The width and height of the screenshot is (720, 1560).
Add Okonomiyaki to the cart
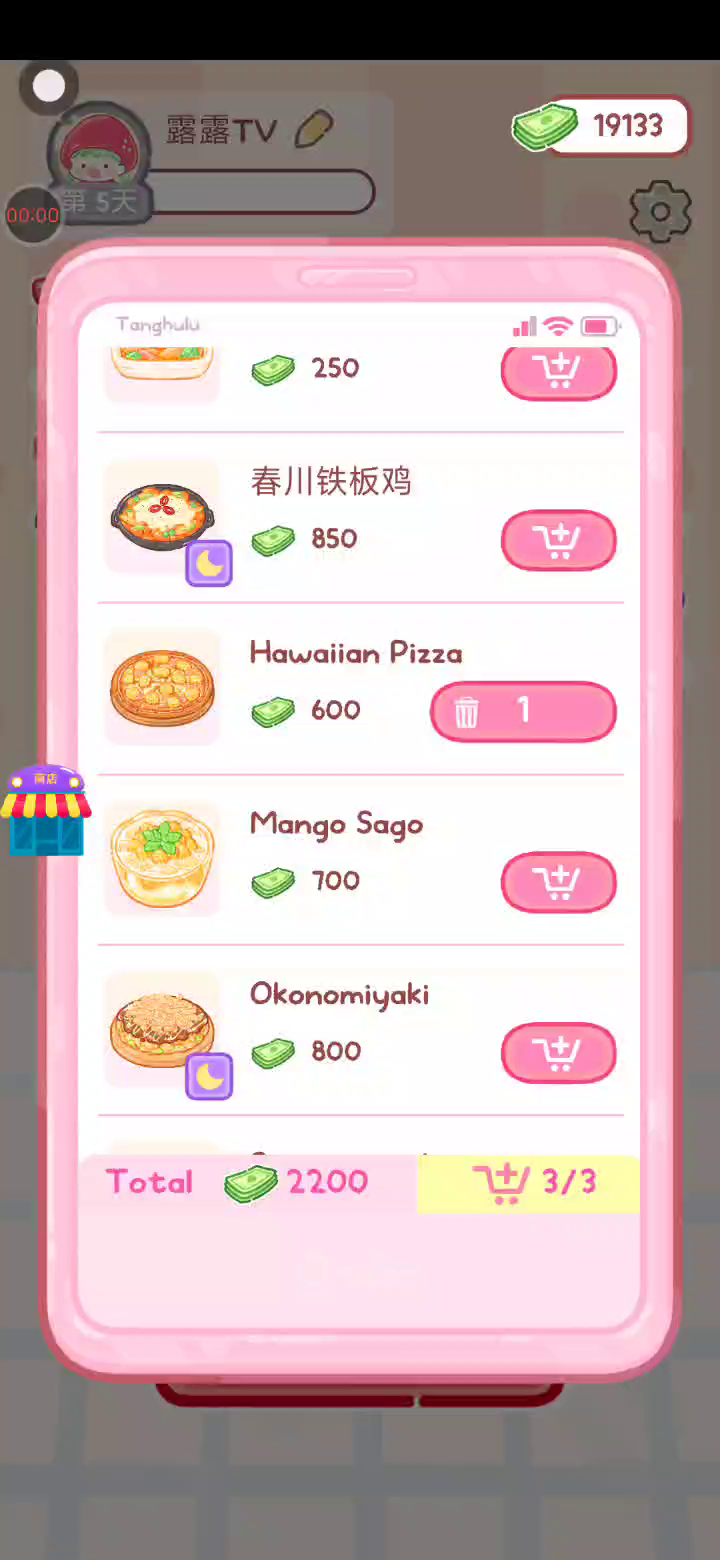pos(558,1053)
